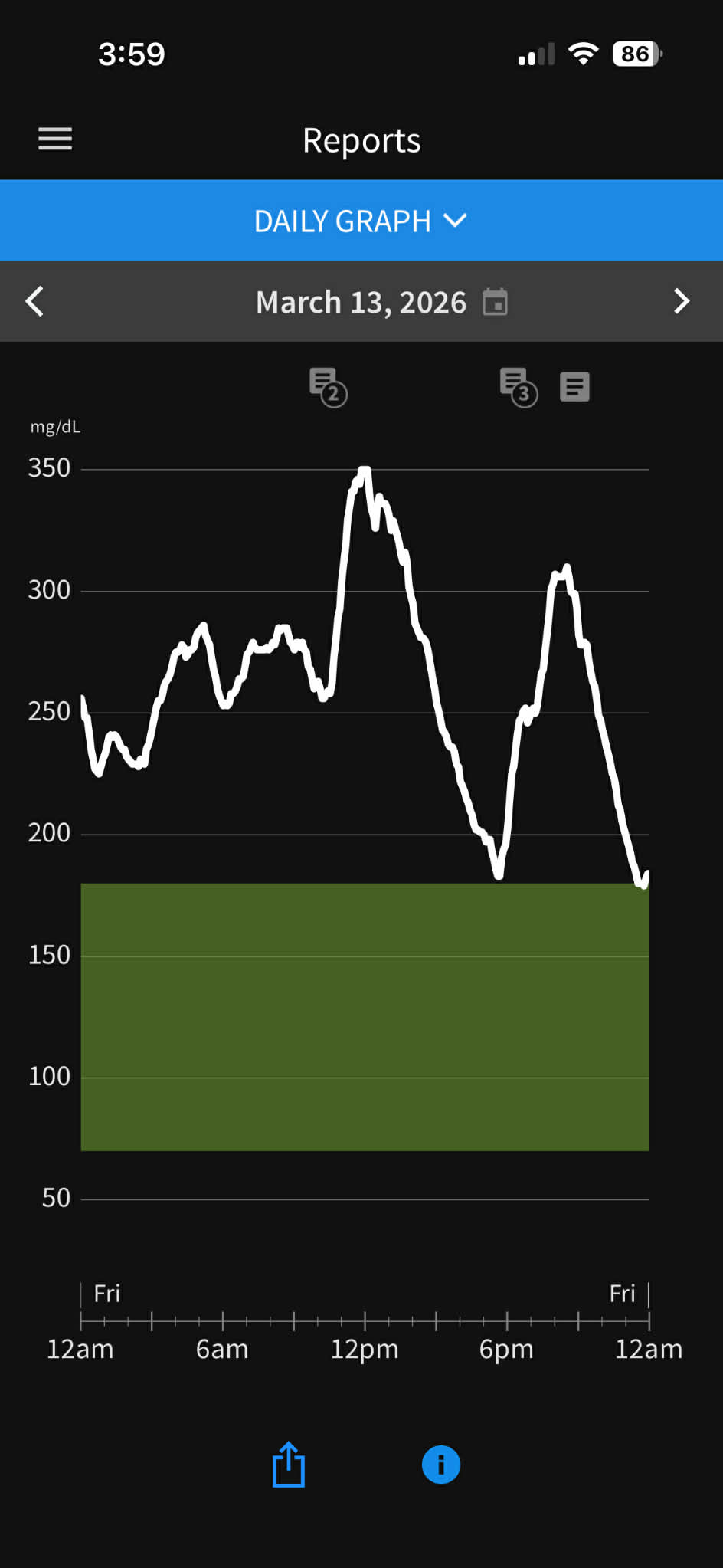This screenshot has width=723, height=1568.
Task: View the event markers badge showing 2
Action: click(328, 387)
